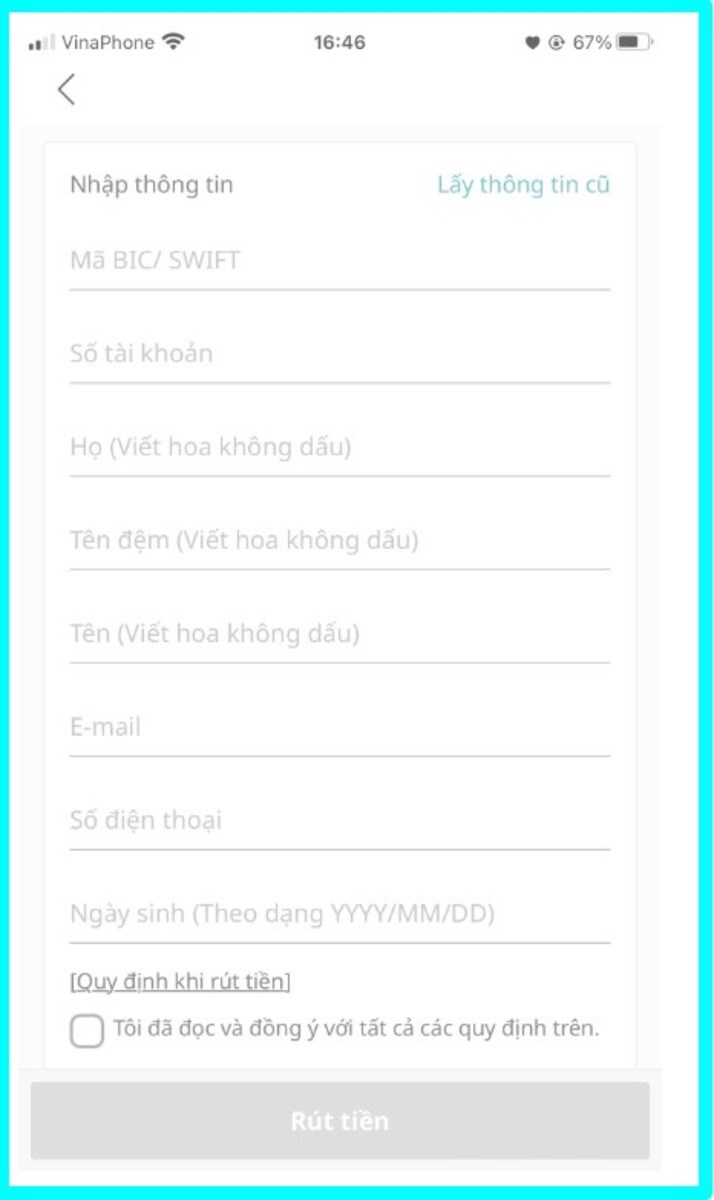714x1200 pixels.
Task: Go back using the top-left arrow
Action: (66, 90)
